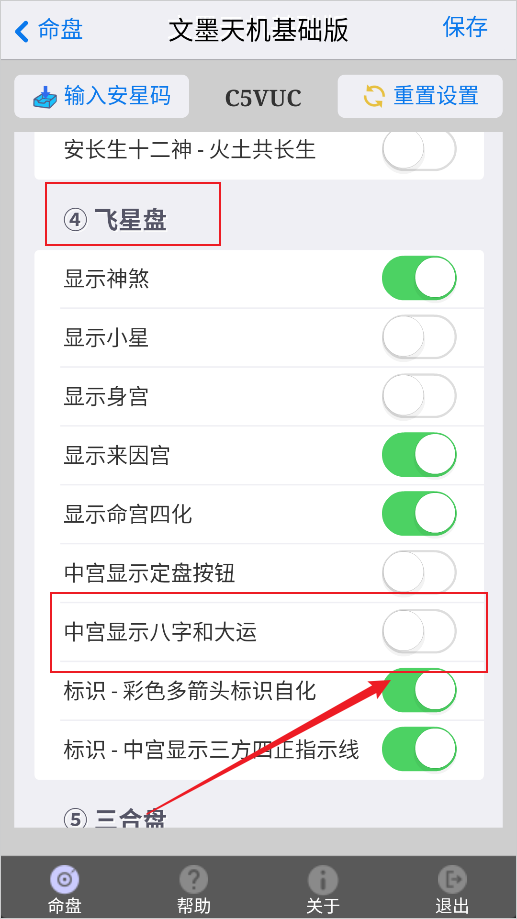Disable 中宫显示三方四正指示线

419,750
